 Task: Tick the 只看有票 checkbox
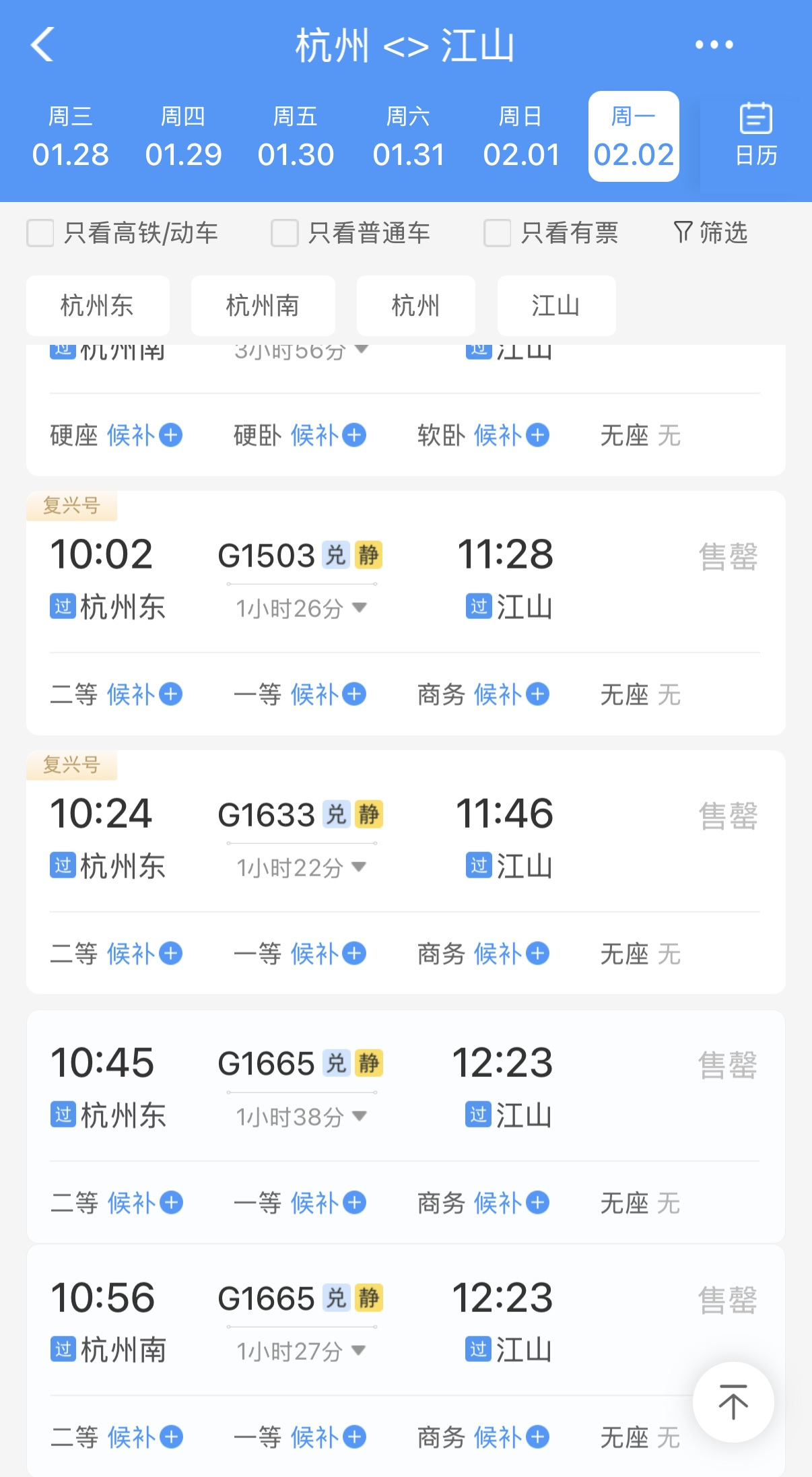(498, 233)
